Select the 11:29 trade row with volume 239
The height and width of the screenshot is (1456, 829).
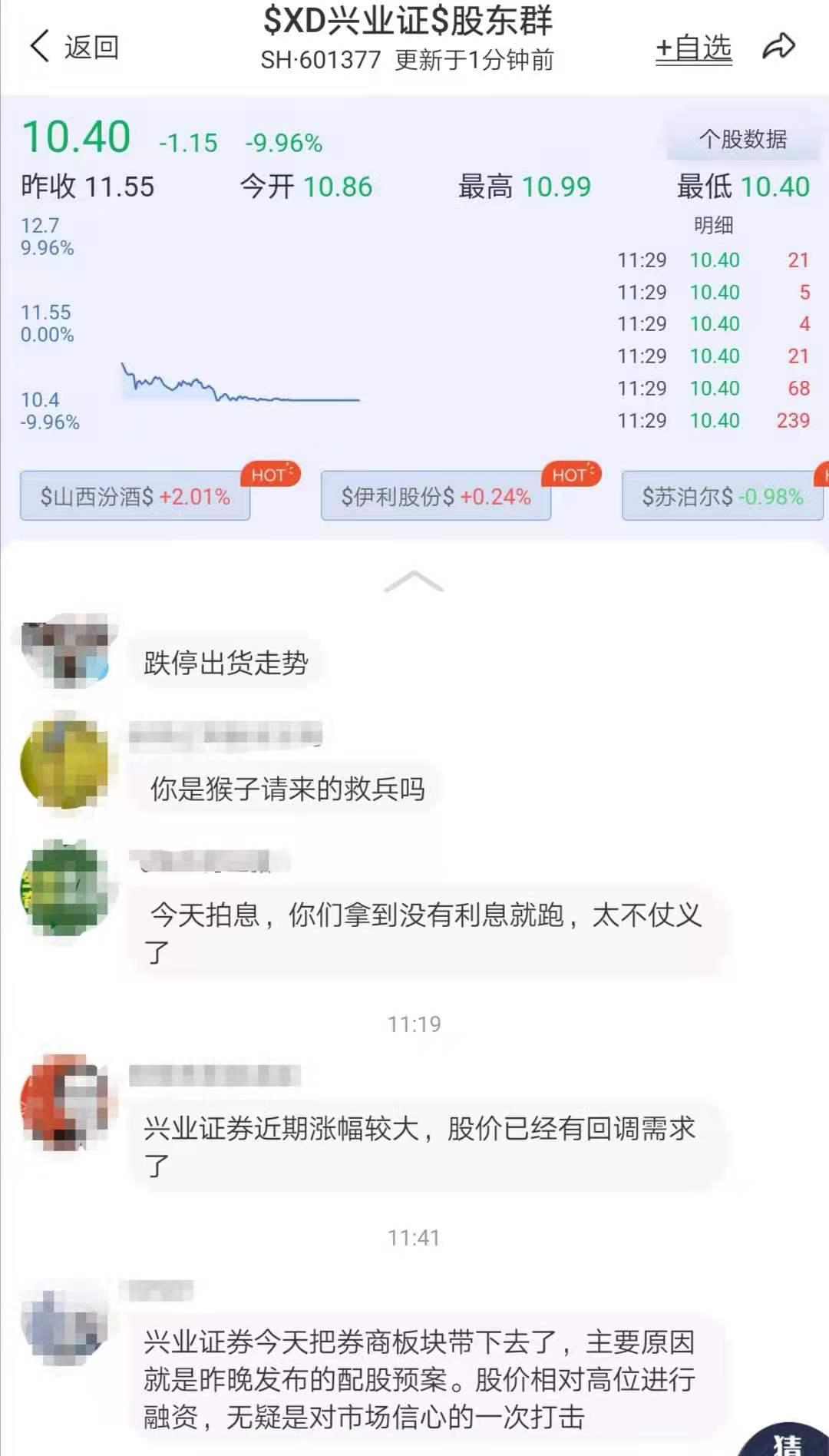click(x=714, y=420)
